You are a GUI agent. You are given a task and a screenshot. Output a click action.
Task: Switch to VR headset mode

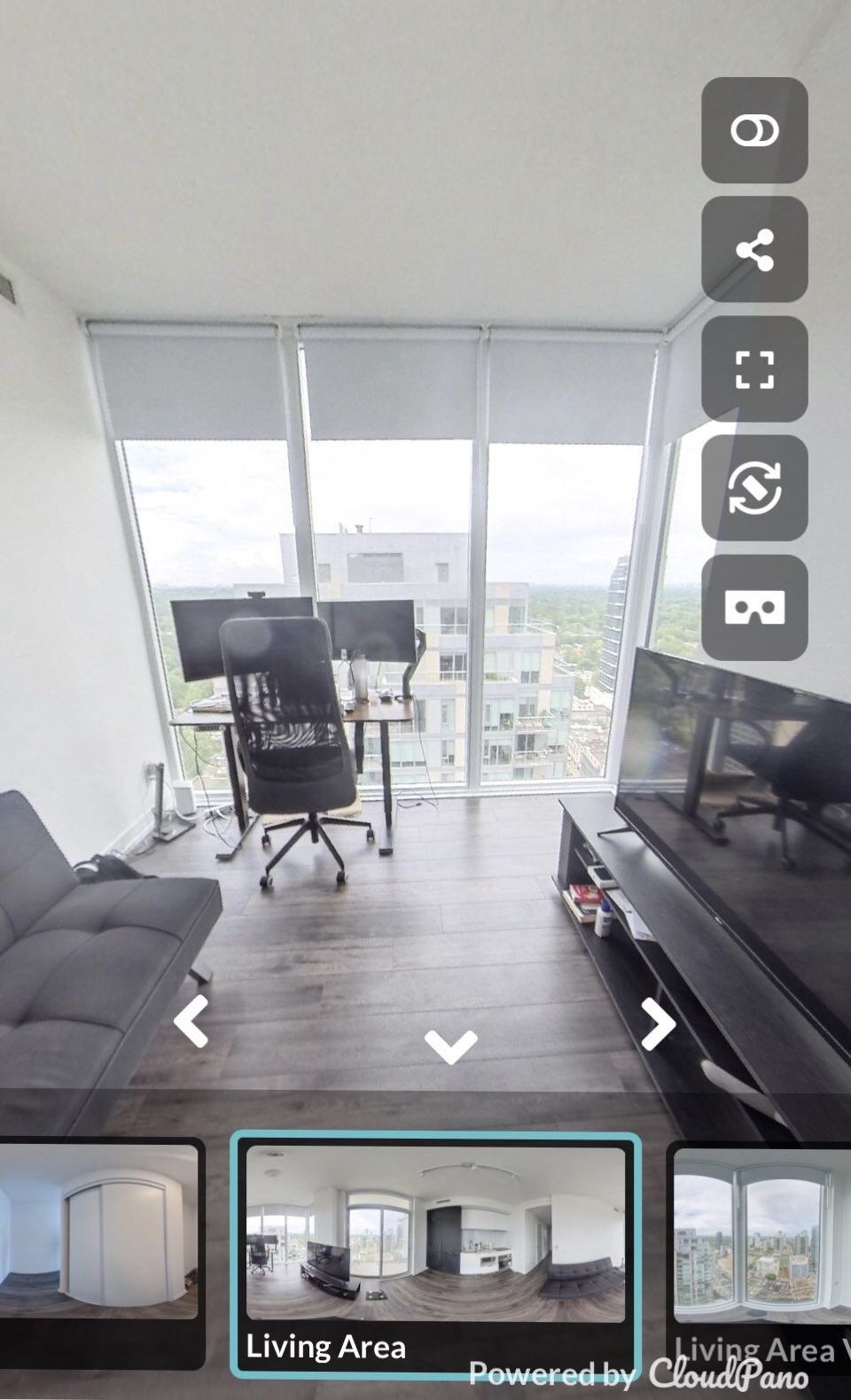(754, 608)
